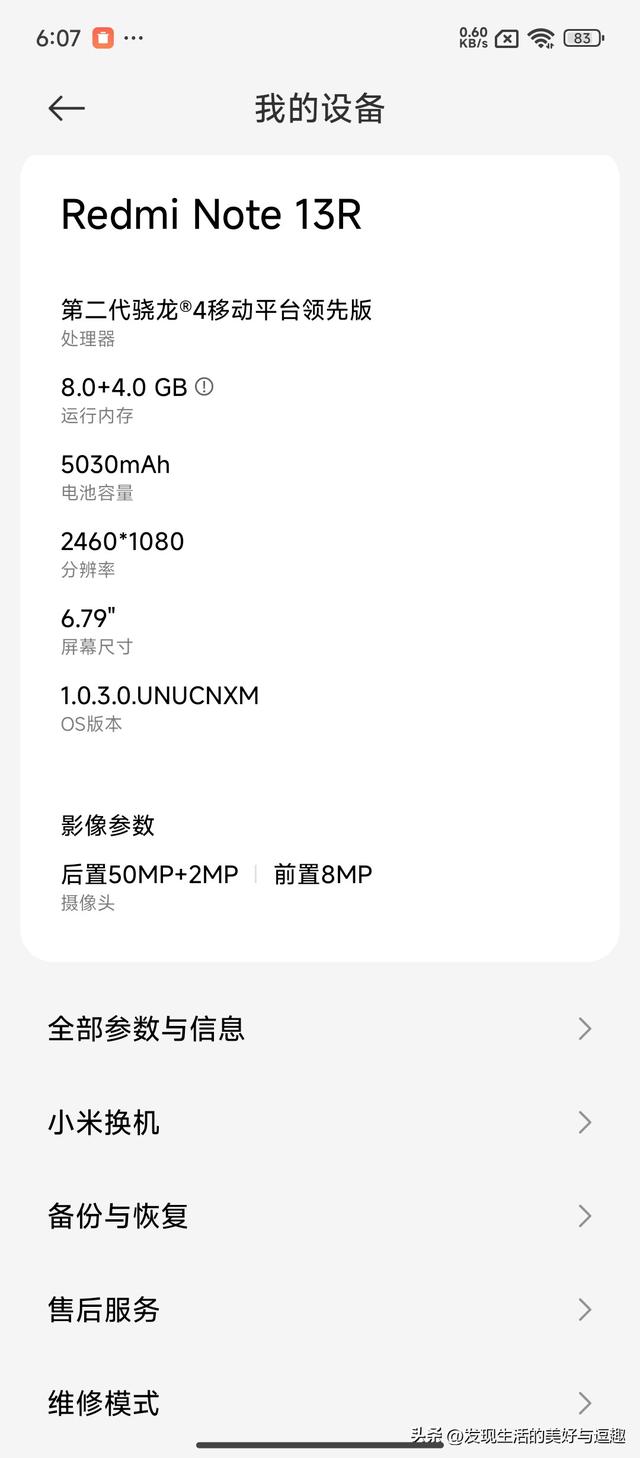Open 小米换机
The image size is (640, 1458).
[320, 1123]
